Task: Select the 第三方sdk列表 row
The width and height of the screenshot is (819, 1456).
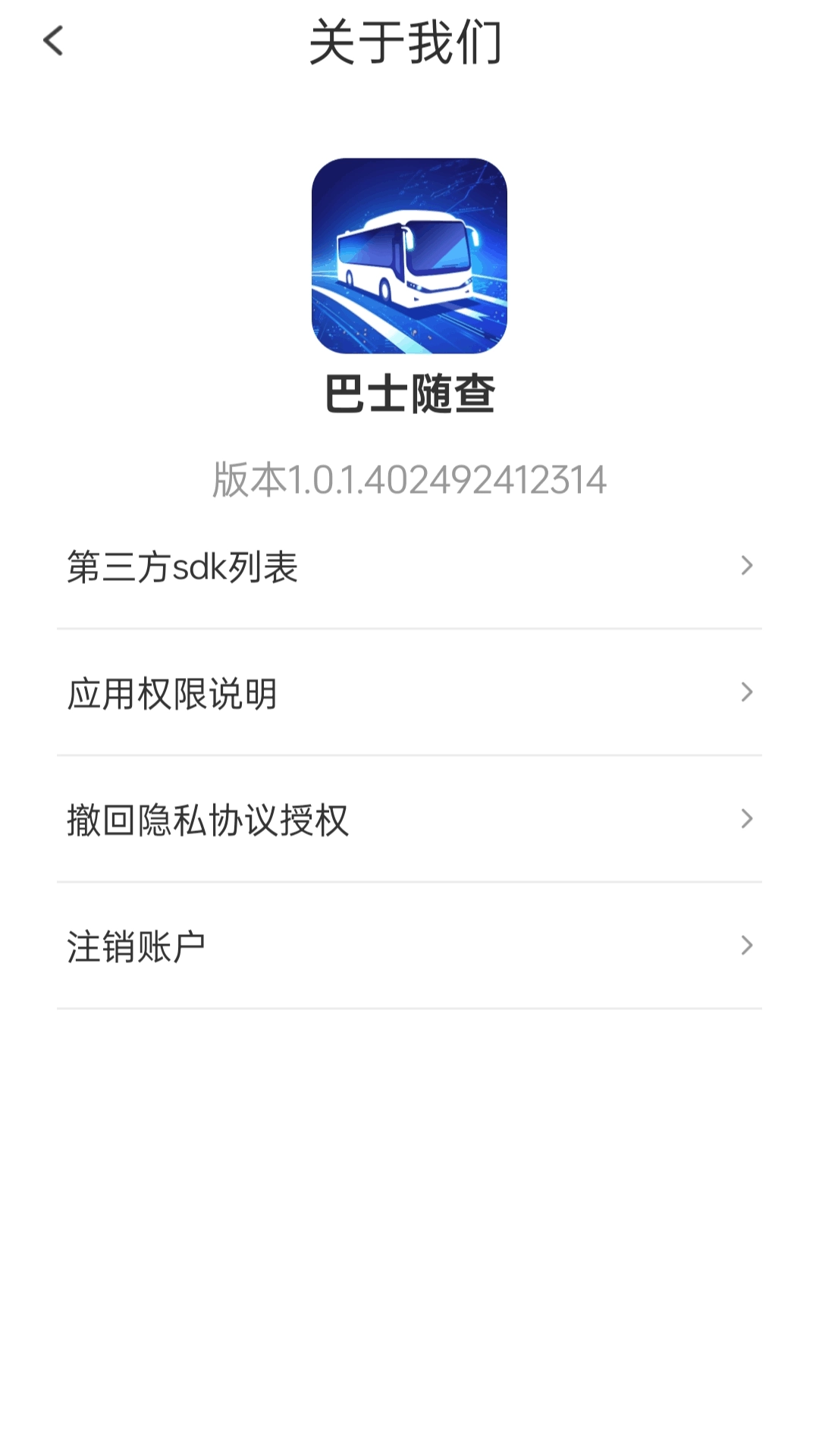Action: tap(409, 565)
